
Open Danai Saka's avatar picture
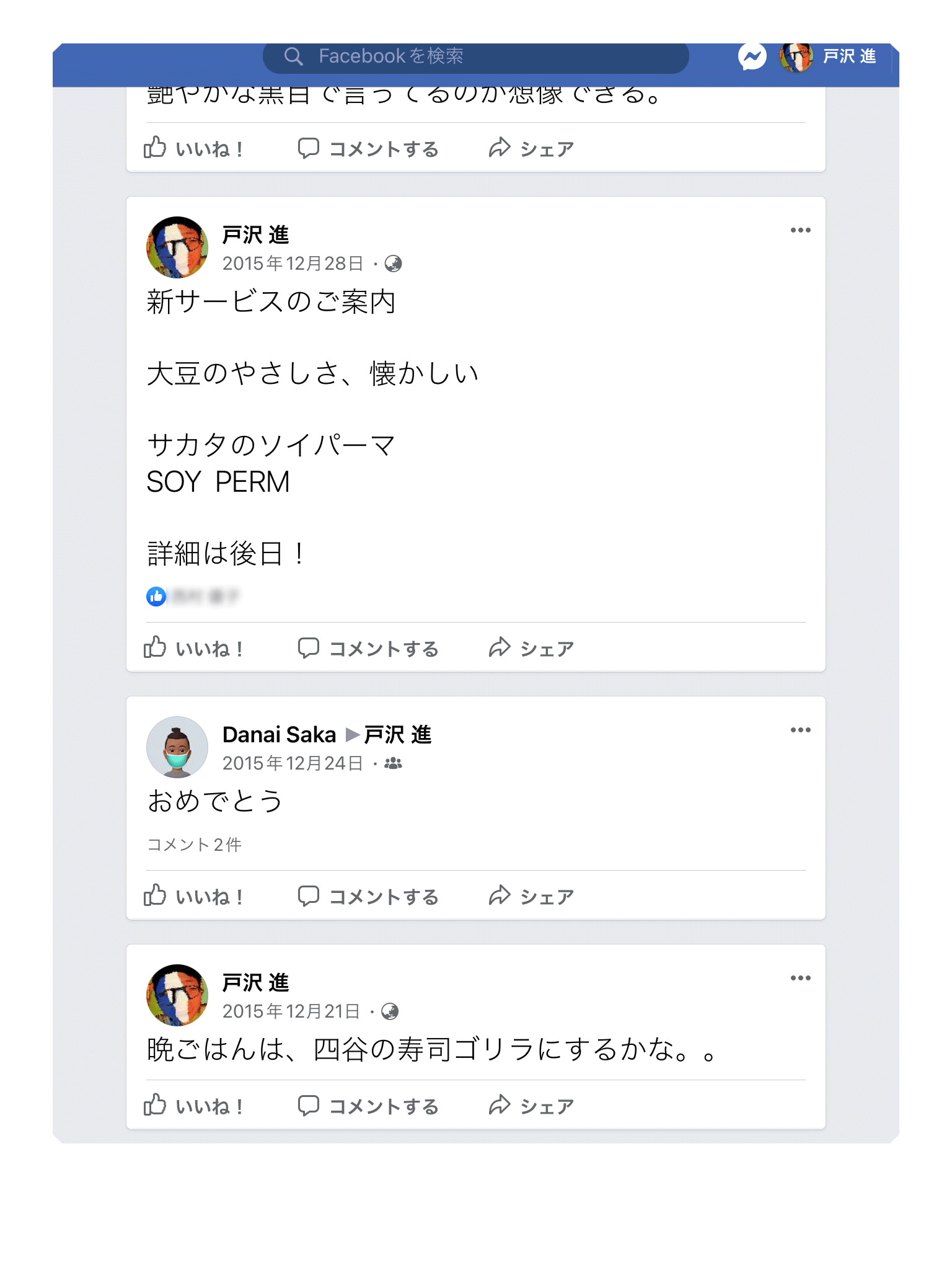(x=177, y=747)
